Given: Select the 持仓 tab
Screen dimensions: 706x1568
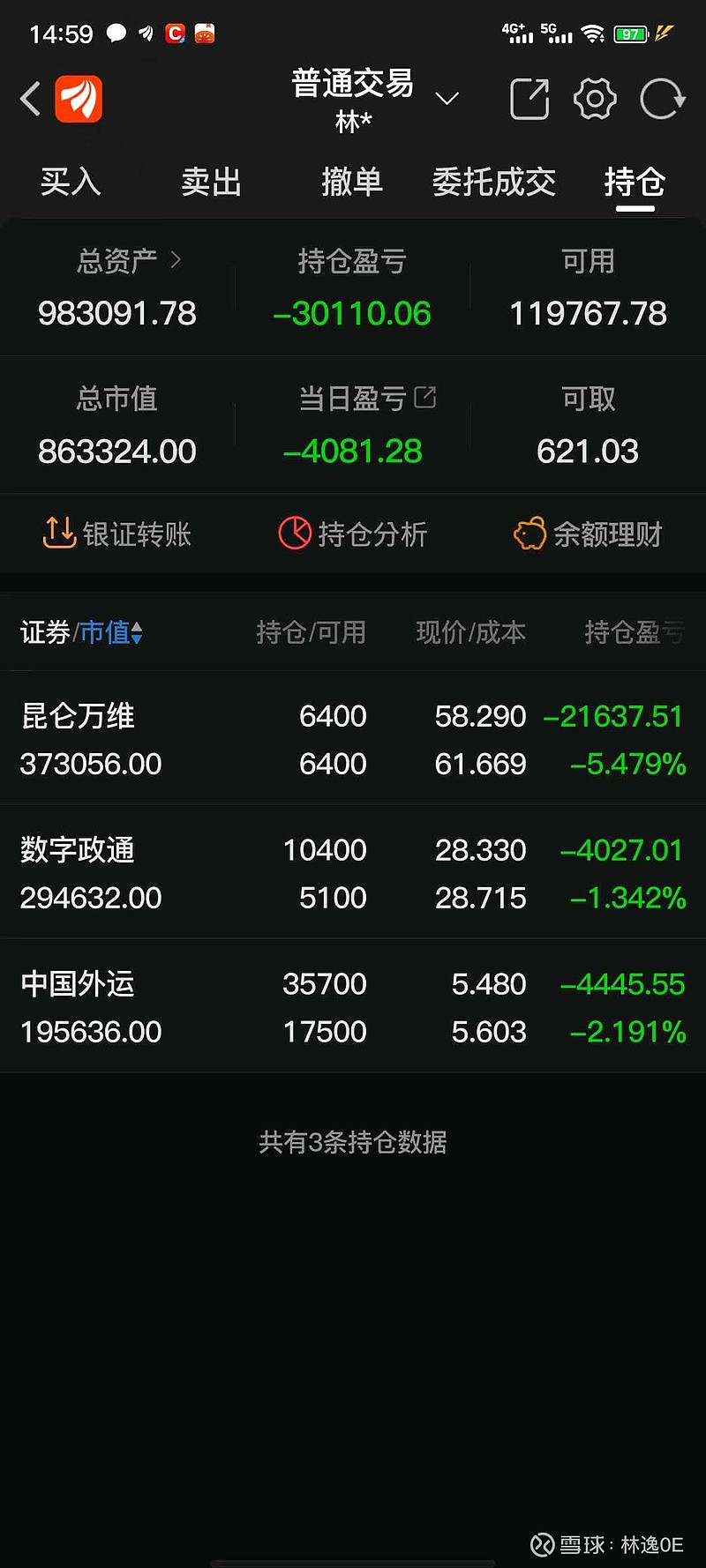Looking at the screenshot, I should pyautogui.click(x=635, y=183).
